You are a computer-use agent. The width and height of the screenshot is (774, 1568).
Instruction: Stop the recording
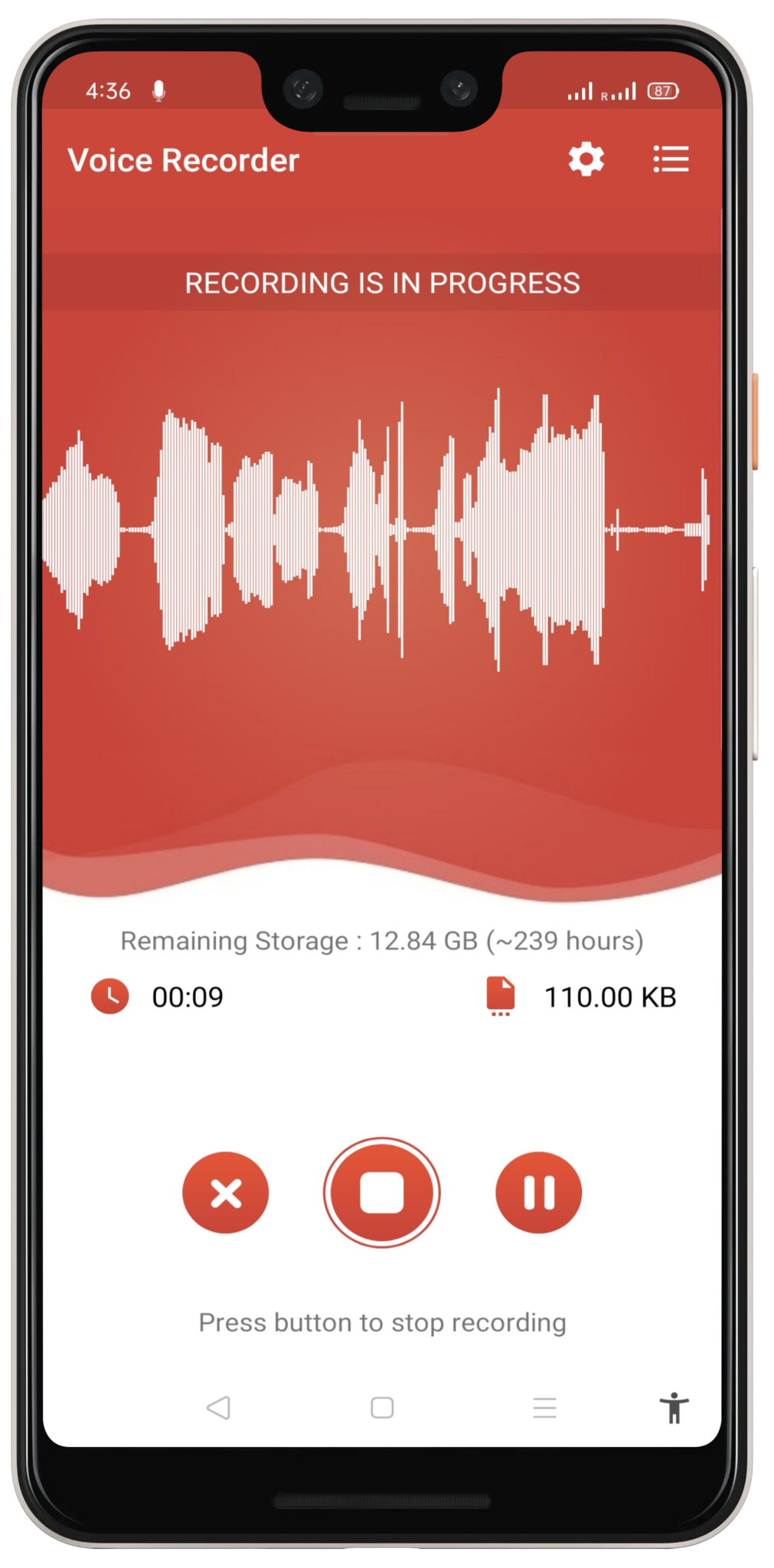[x=381, y=1192]
